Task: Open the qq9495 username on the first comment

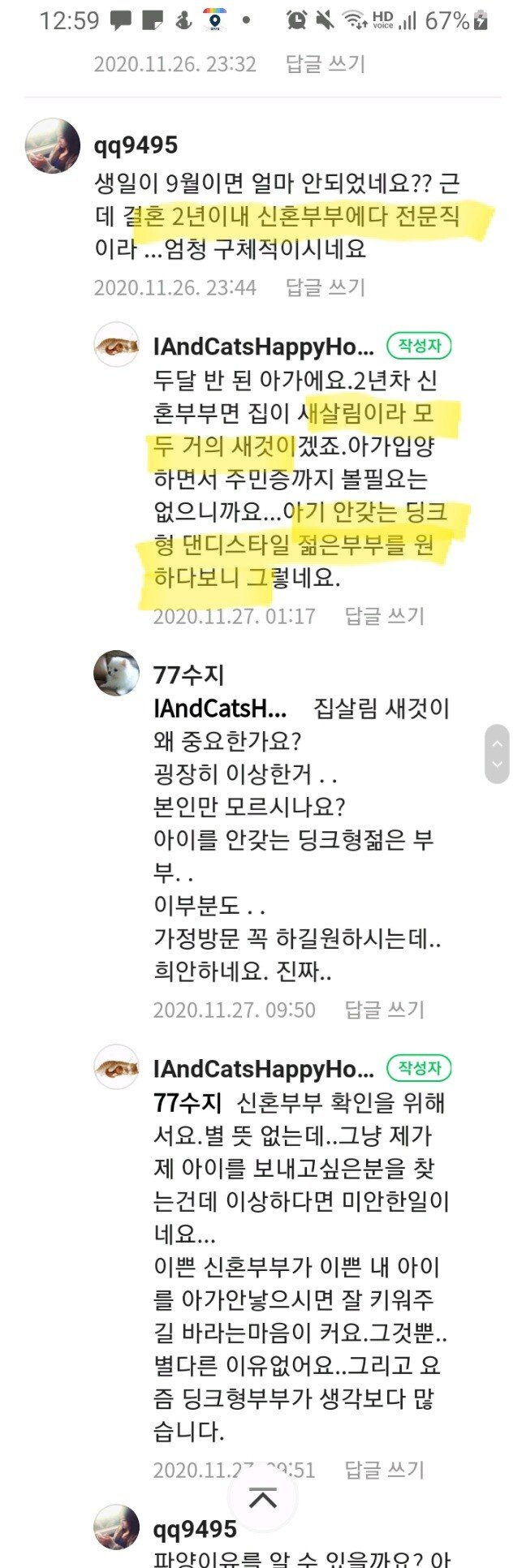Action: (x=136, y=145)
